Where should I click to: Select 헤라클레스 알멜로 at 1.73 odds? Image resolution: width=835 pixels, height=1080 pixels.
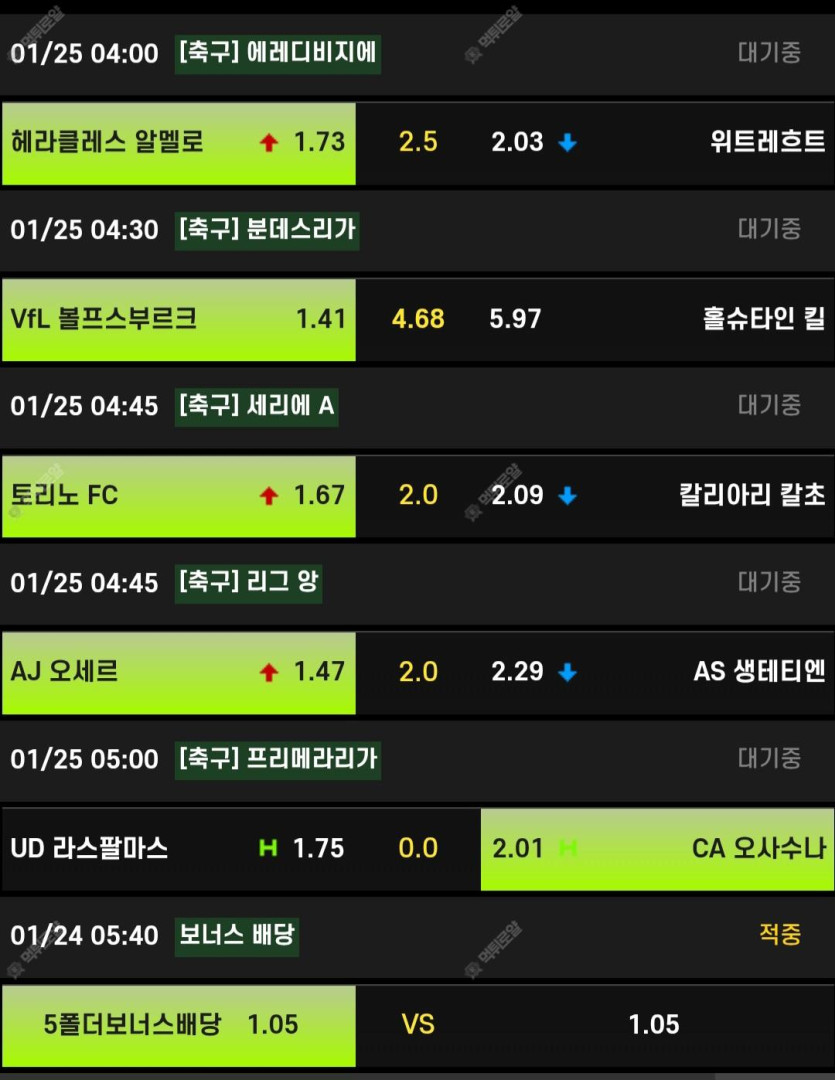coord(179,143)
